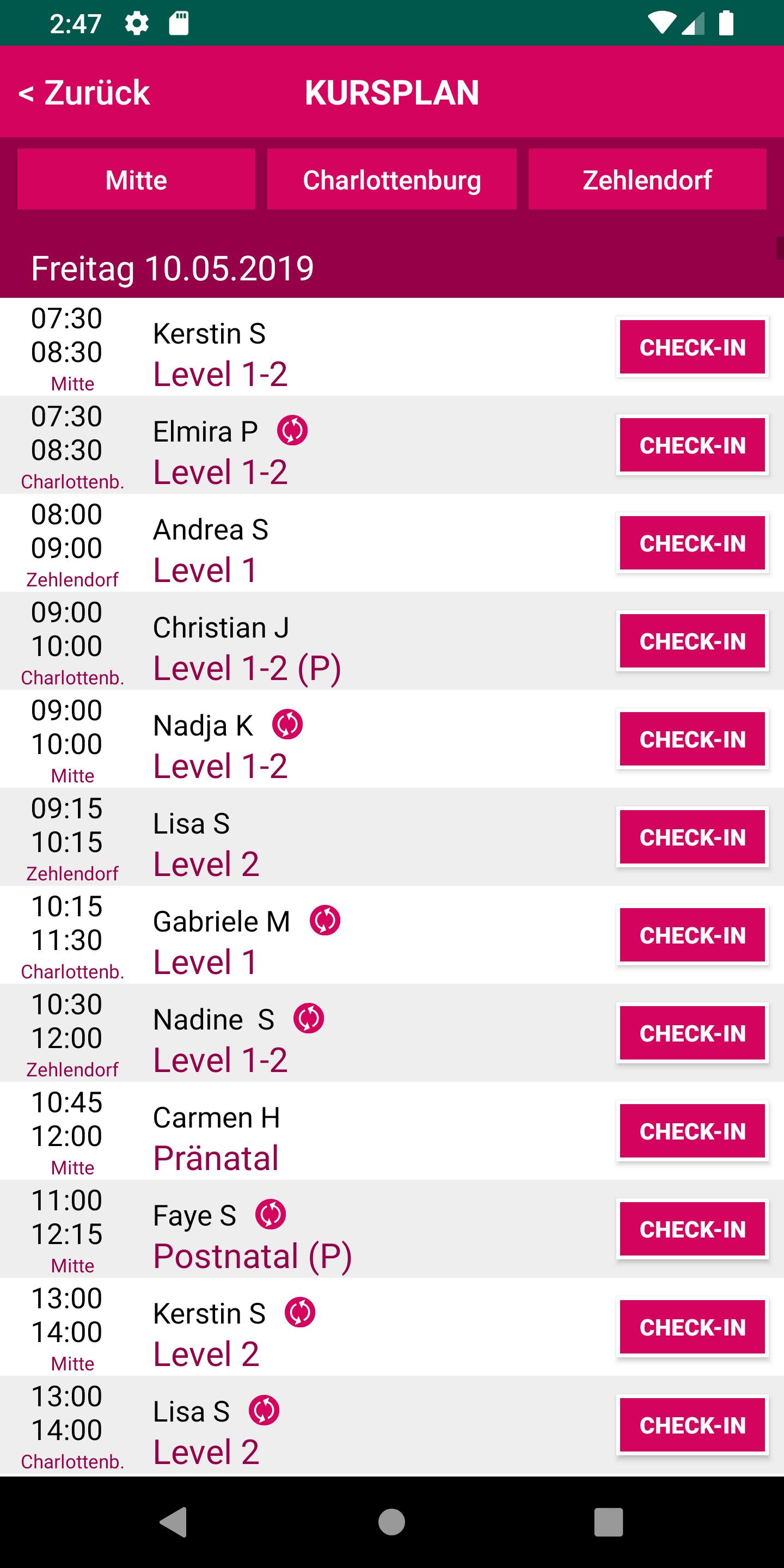The width and height of the screenshot is (784, 1568).
Task: Go back via the Zurück button
Action: click(x=84, y=93)
